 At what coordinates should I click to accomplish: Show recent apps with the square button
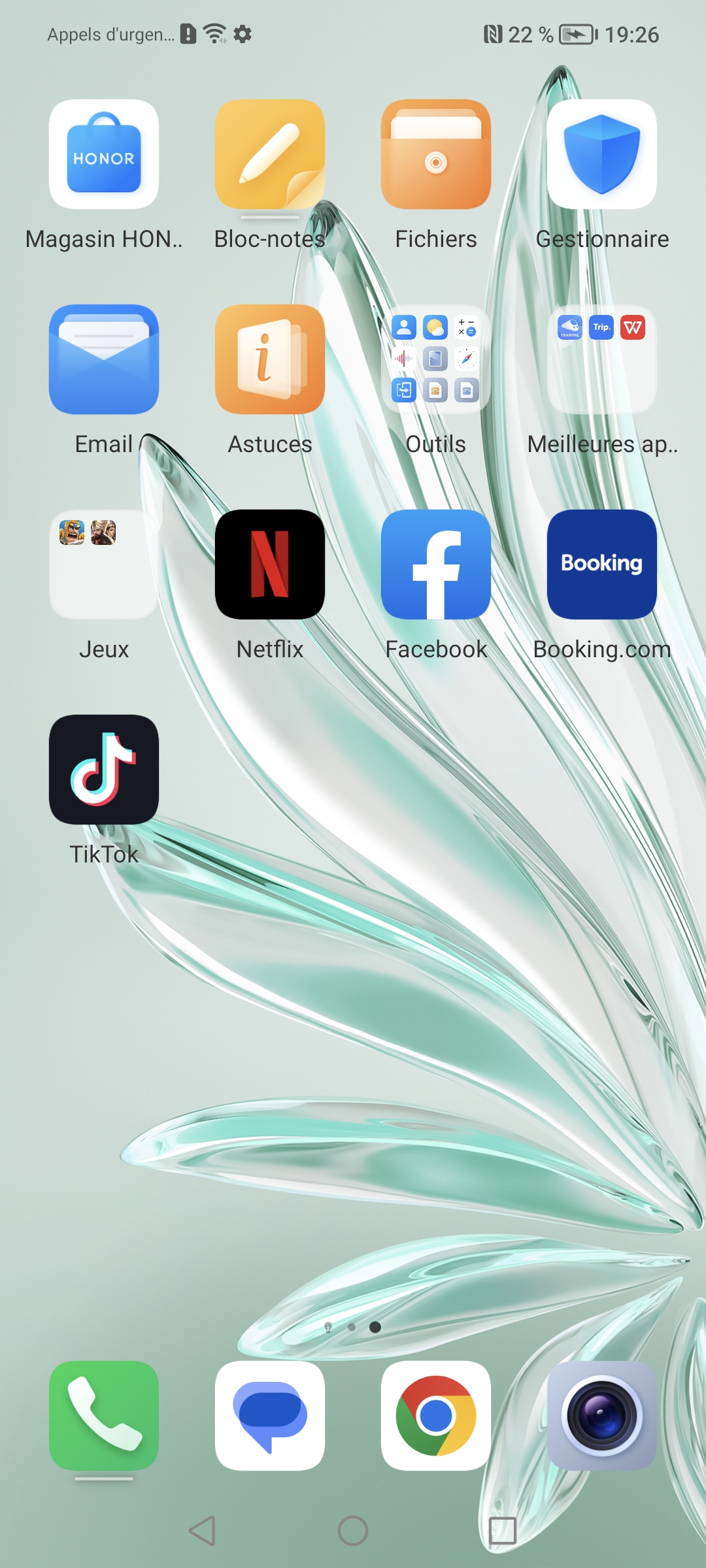click(503, 1531)
